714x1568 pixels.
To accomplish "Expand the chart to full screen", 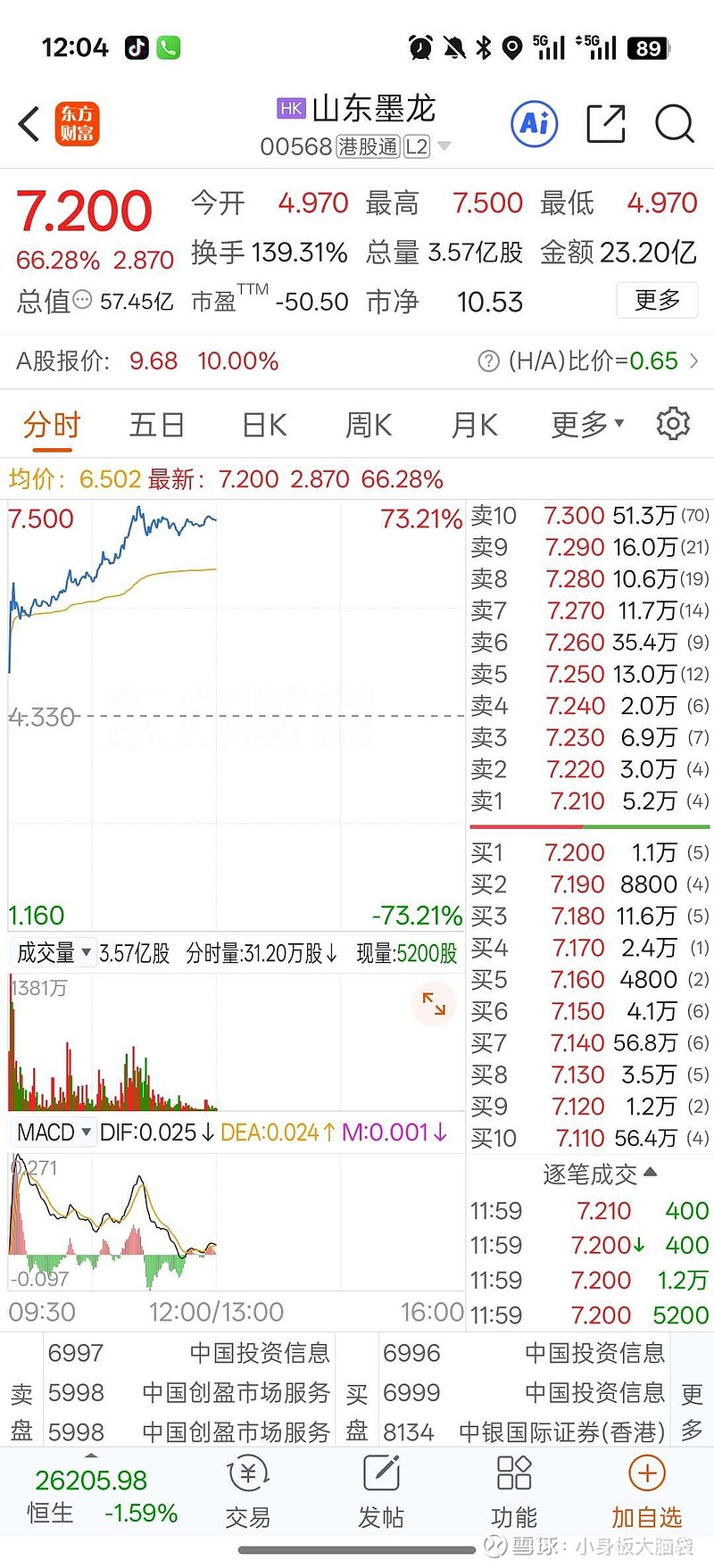I will tap(434, 1004).
